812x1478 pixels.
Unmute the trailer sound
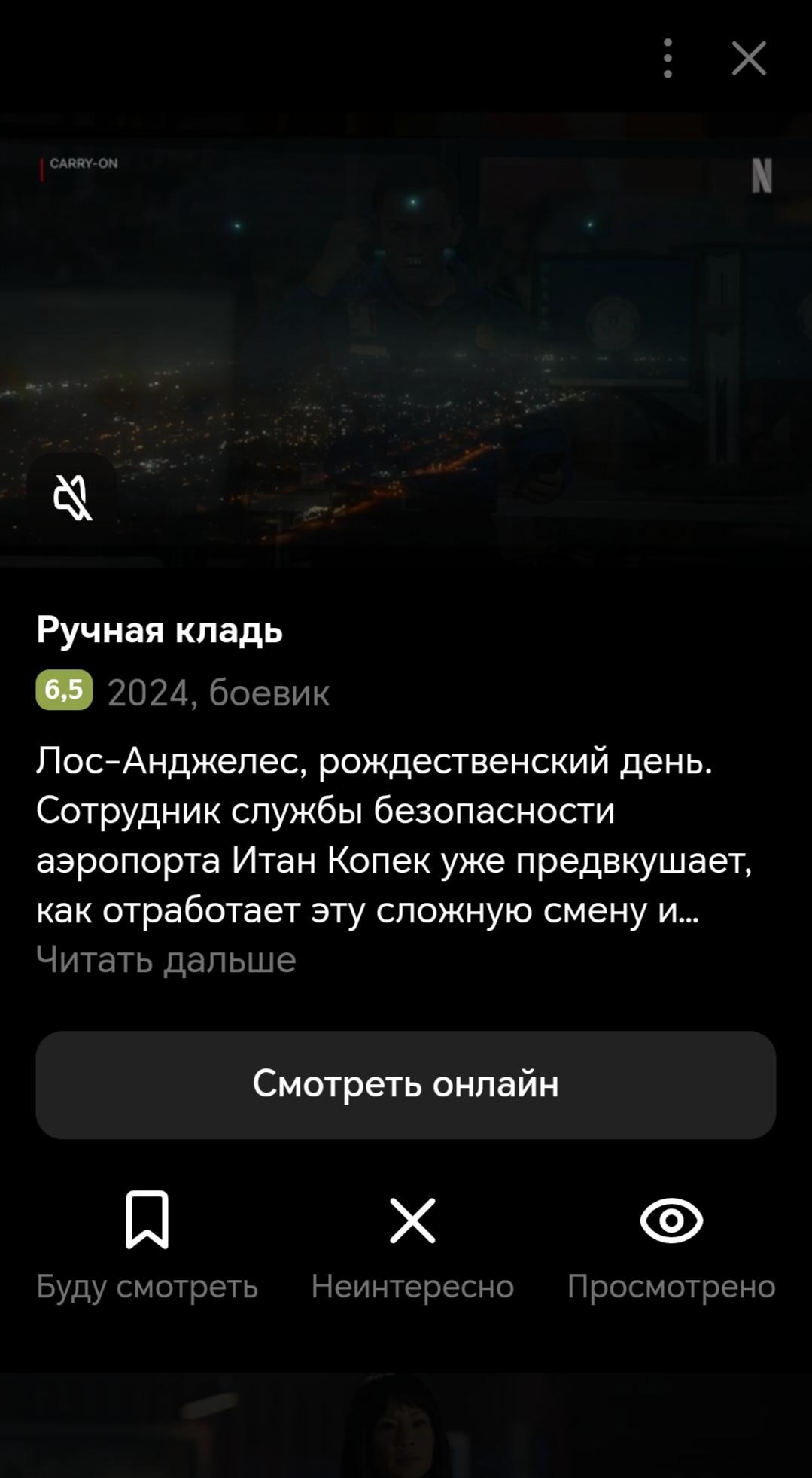[x=72, y=498]
